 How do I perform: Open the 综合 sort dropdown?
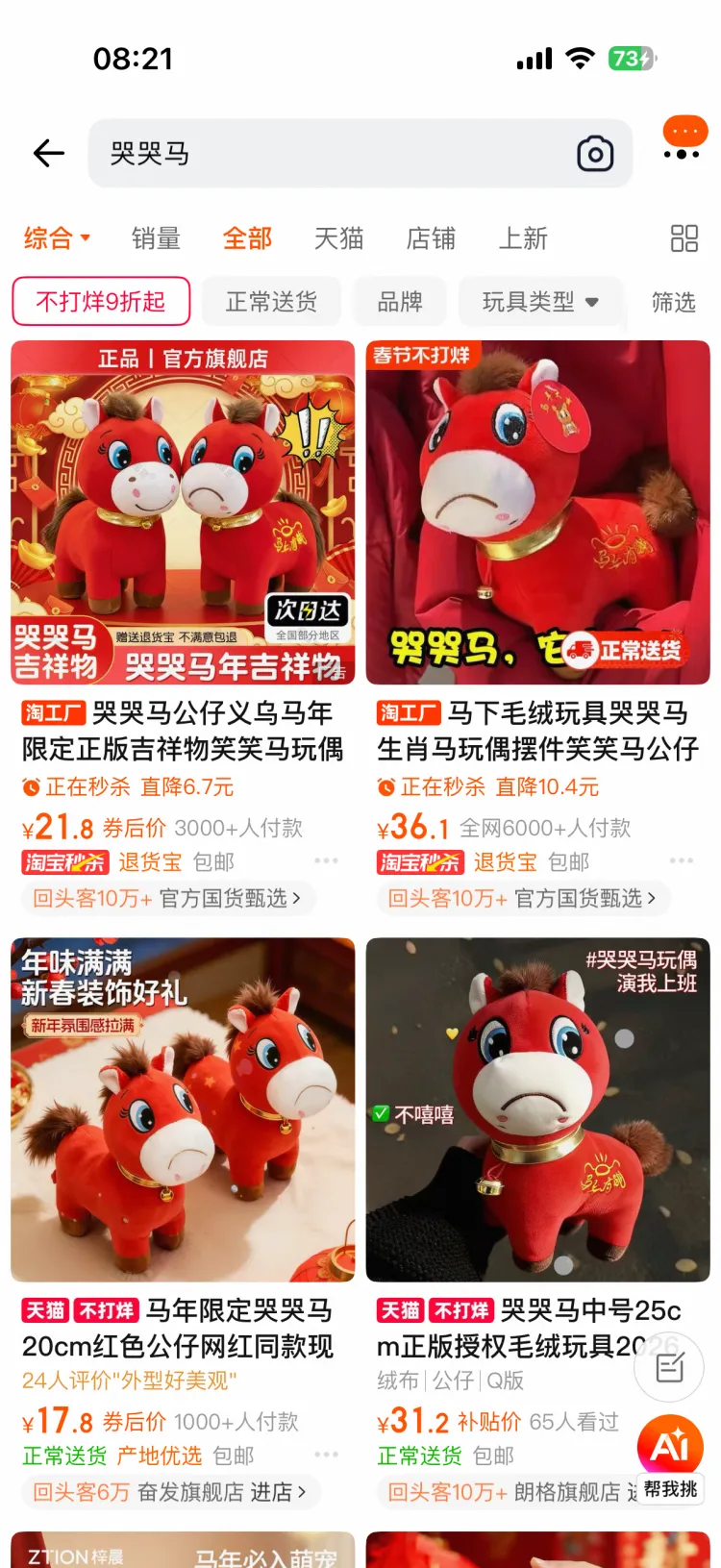pos(55,239)
